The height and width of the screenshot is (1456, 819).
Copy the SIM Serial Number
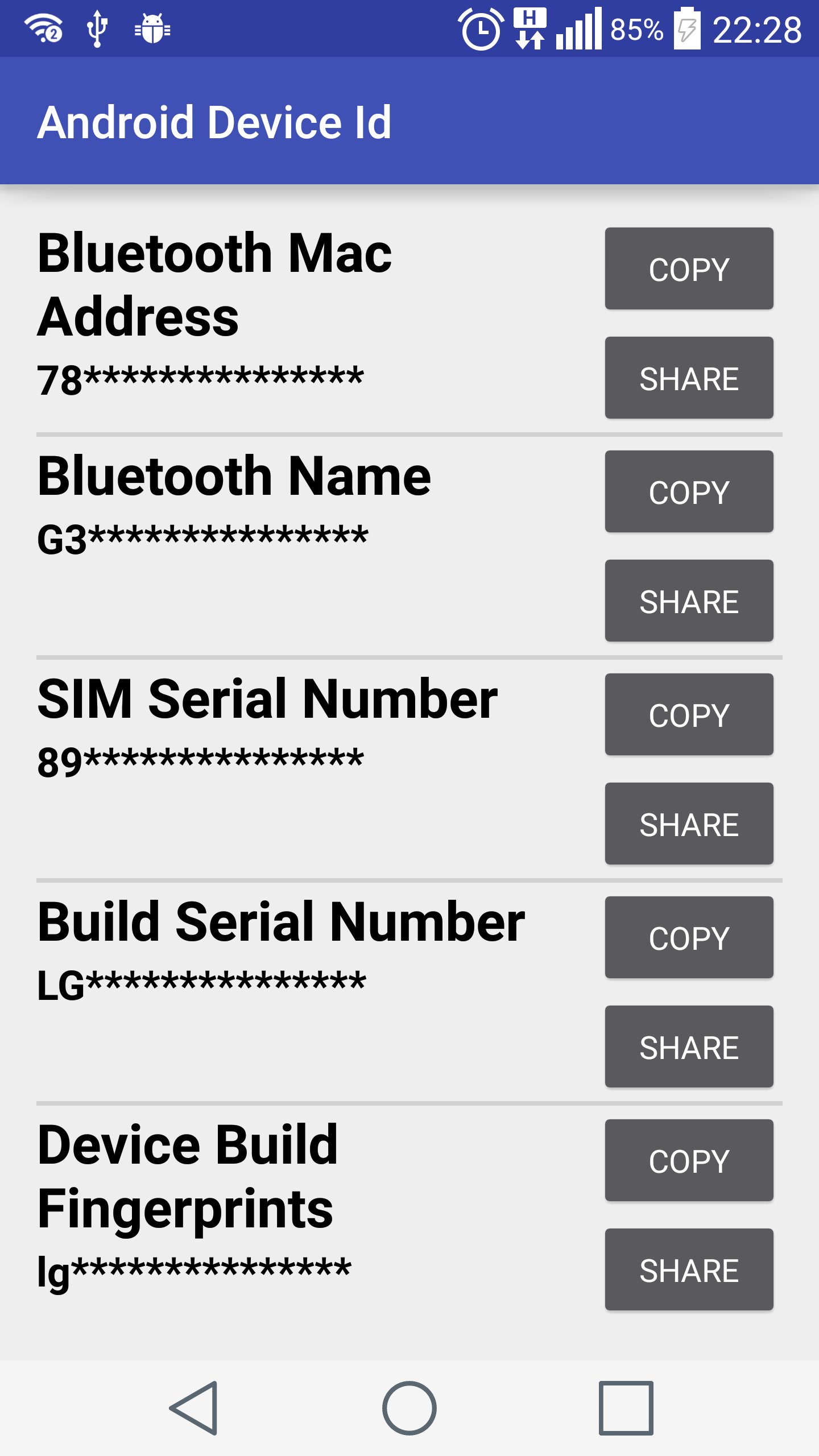point(689,715)
